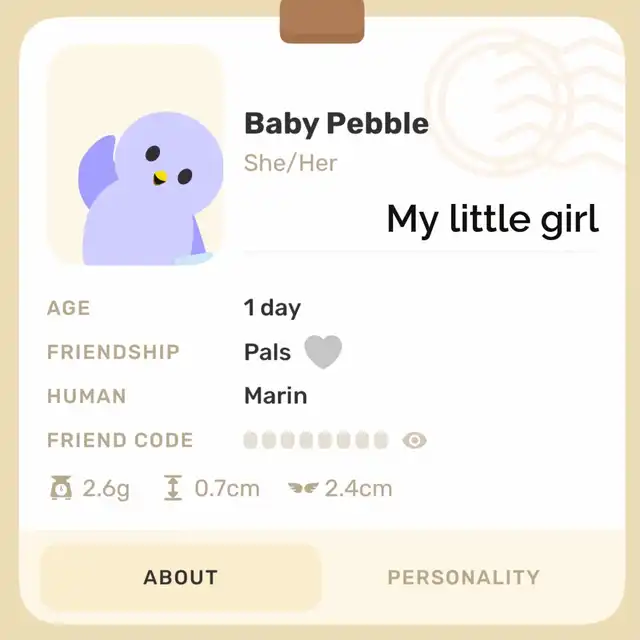
Task: Switch to the Personality tab
Action: [463, 577]
